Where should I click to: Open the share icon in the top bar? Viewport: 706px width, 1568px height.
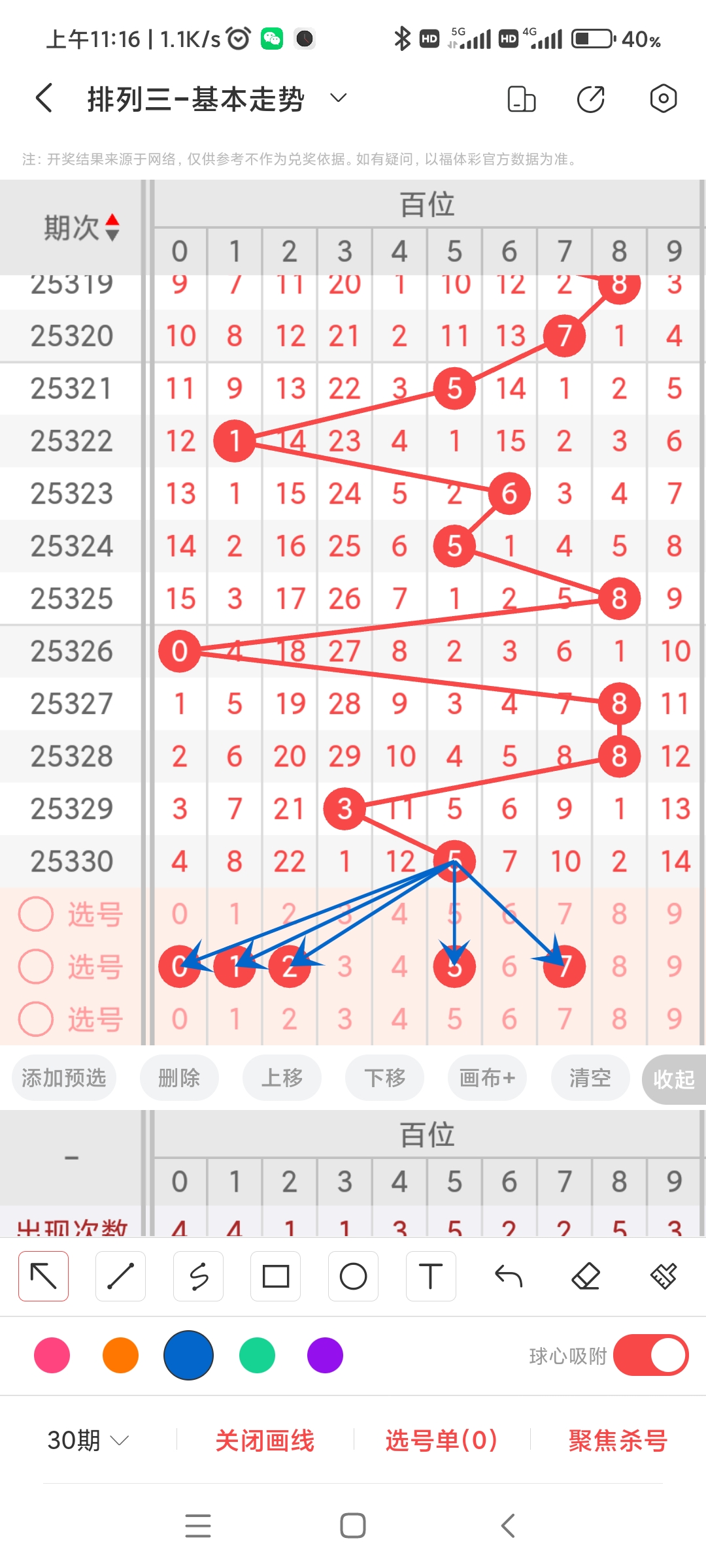pos(590,98)
